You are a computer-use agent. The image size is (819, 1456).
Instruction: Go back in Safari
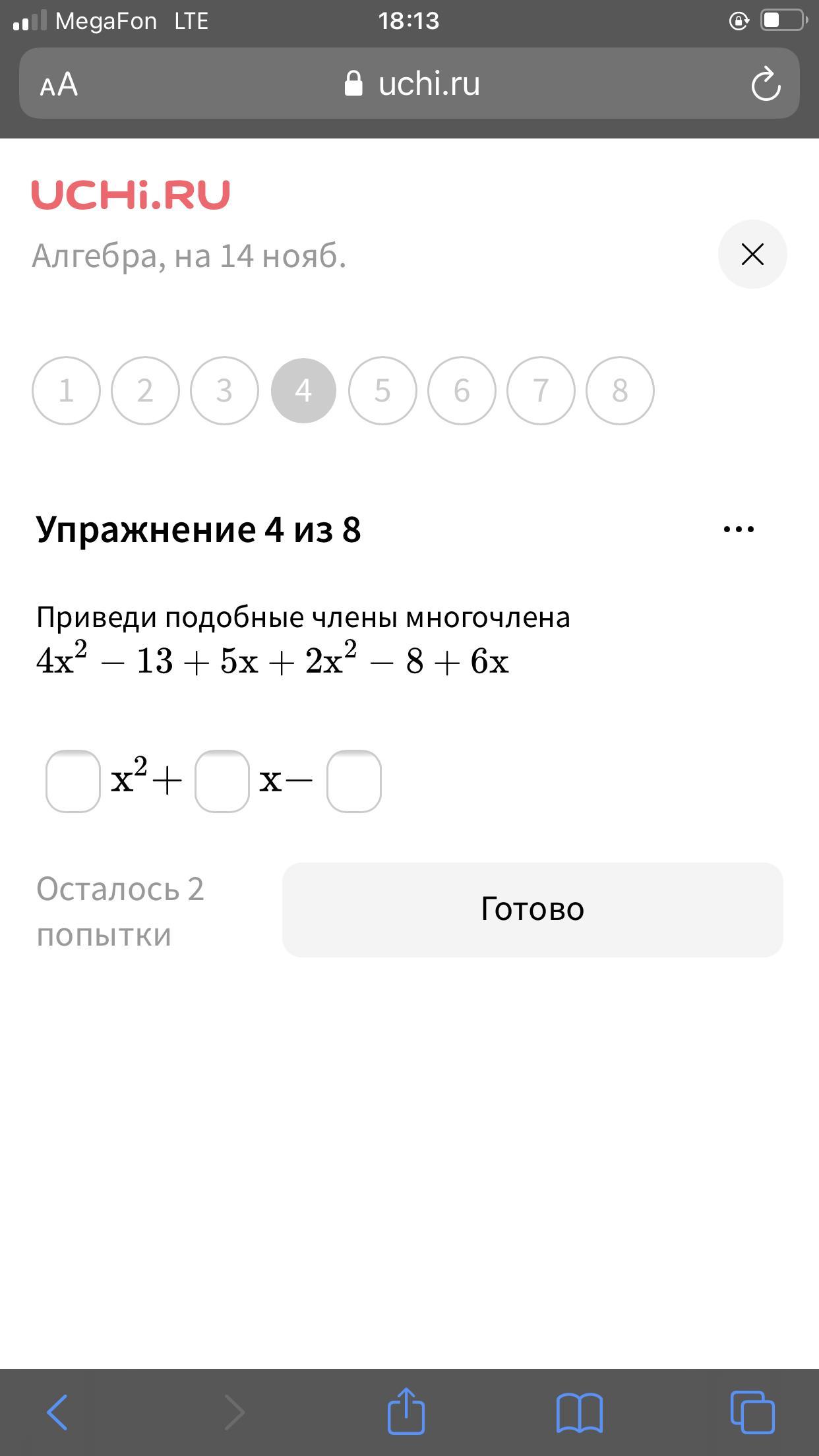[x=57, y=1412]
